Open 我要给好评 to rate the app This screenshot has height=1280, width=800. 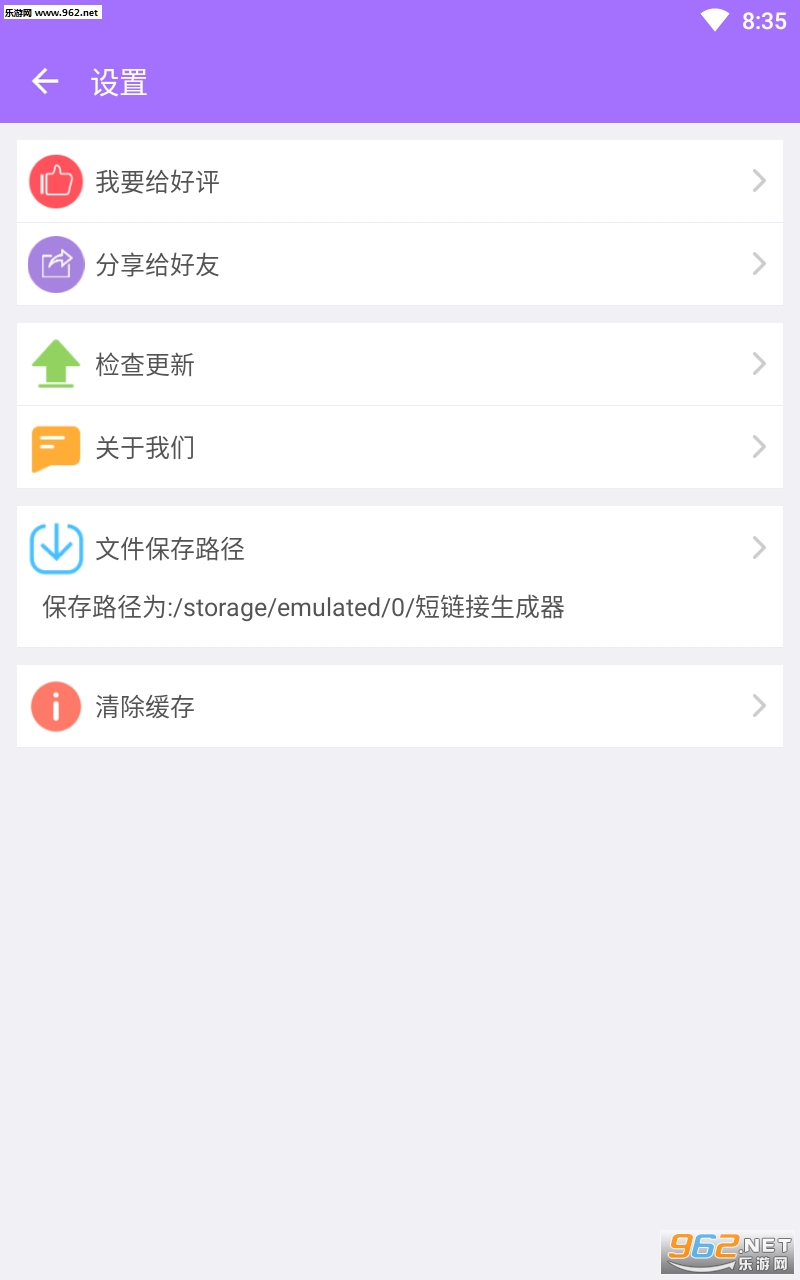click(400, 181)
